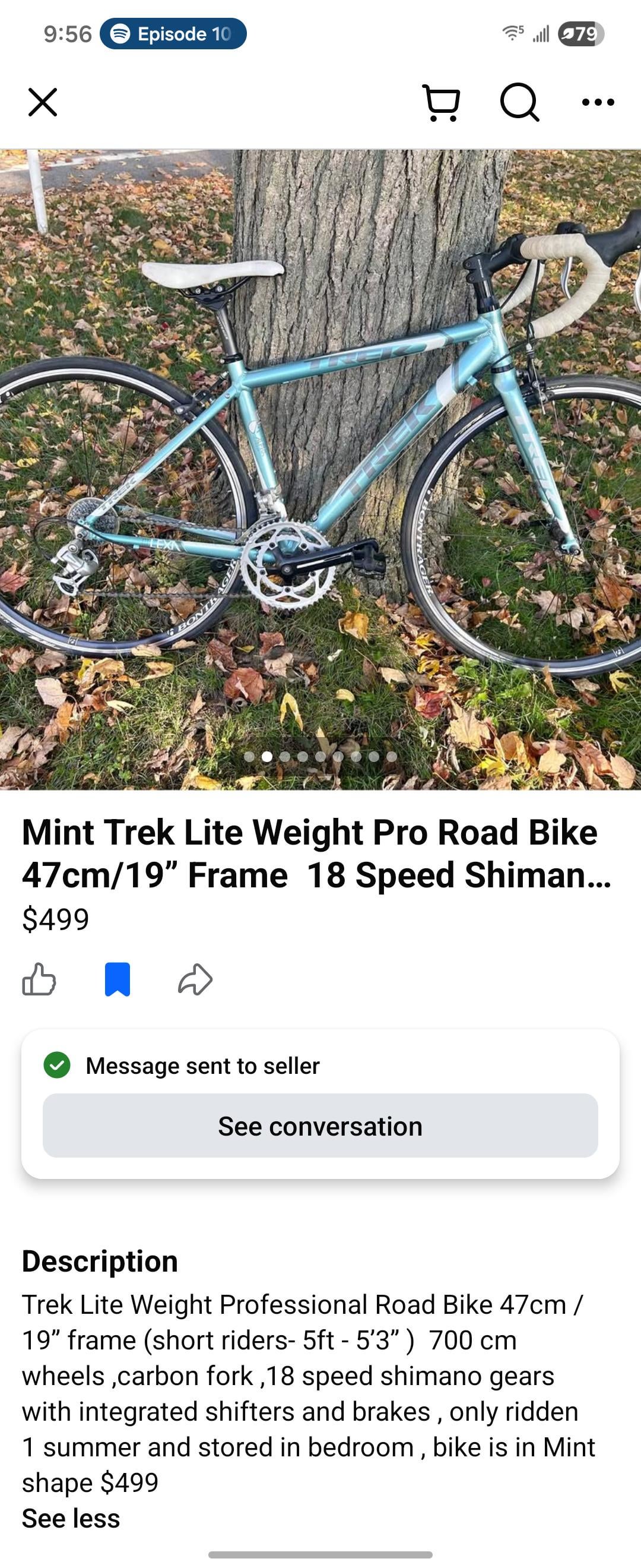Image resolution: width=641 pixels, height=1568 pixels.
Task: Tap See conversation with the seller
Action: point(320,1126)
